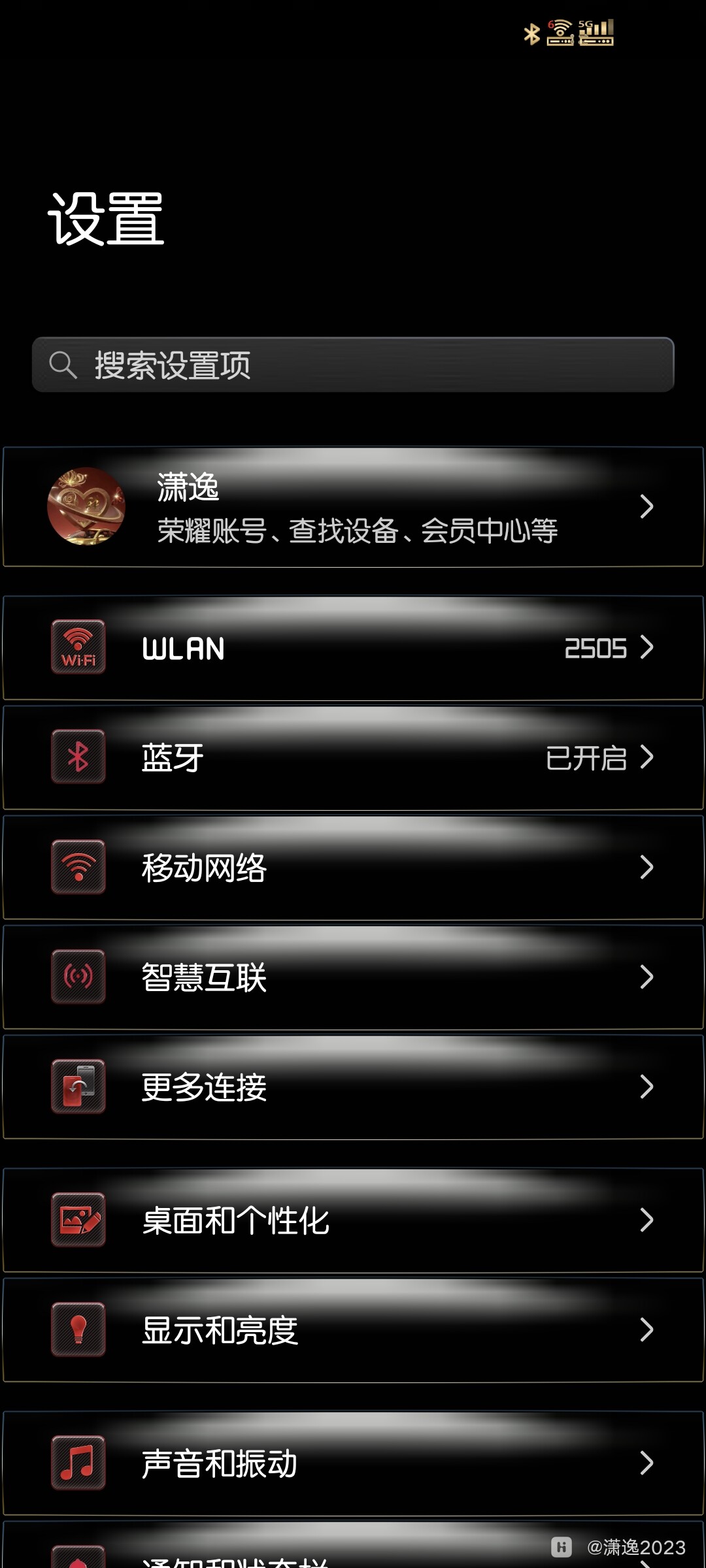The height and width of the screenshot is (1568, 706).
Task: Tap 已开启 to manage Bluetooth state
Action: tap(586, 758)
